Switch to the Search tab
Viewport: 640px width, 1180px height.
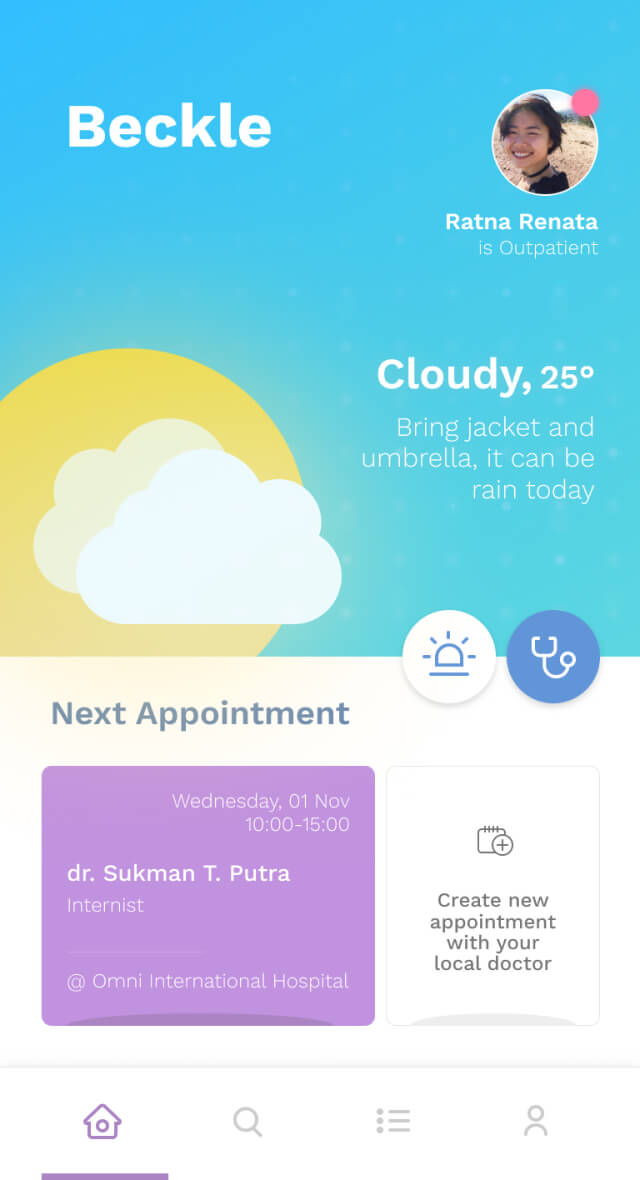point(247,1121)
